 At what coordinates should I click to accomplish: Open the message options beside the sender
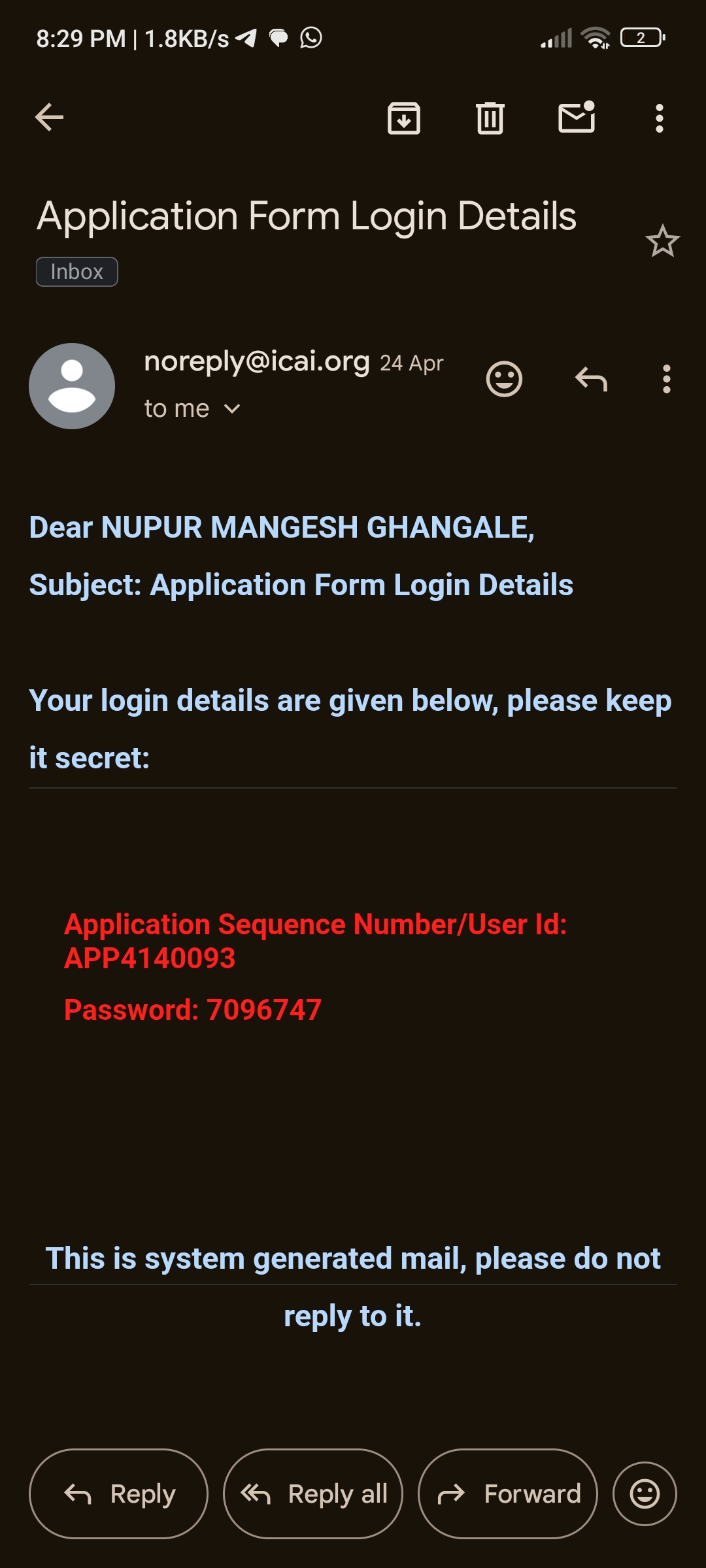click(x=666, y=379)
